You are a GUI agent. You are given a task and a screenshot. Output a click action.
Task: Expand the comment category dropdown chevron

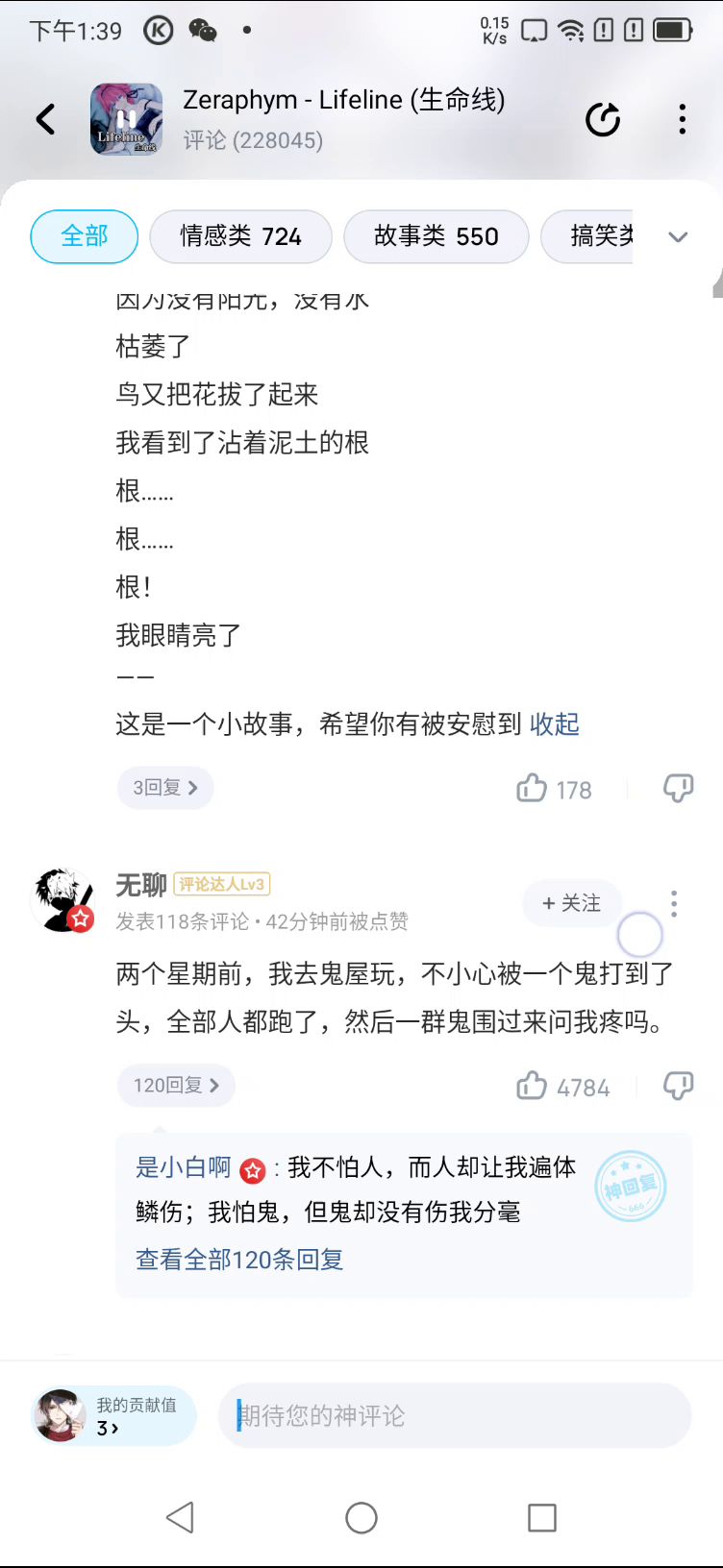(678, 237)
